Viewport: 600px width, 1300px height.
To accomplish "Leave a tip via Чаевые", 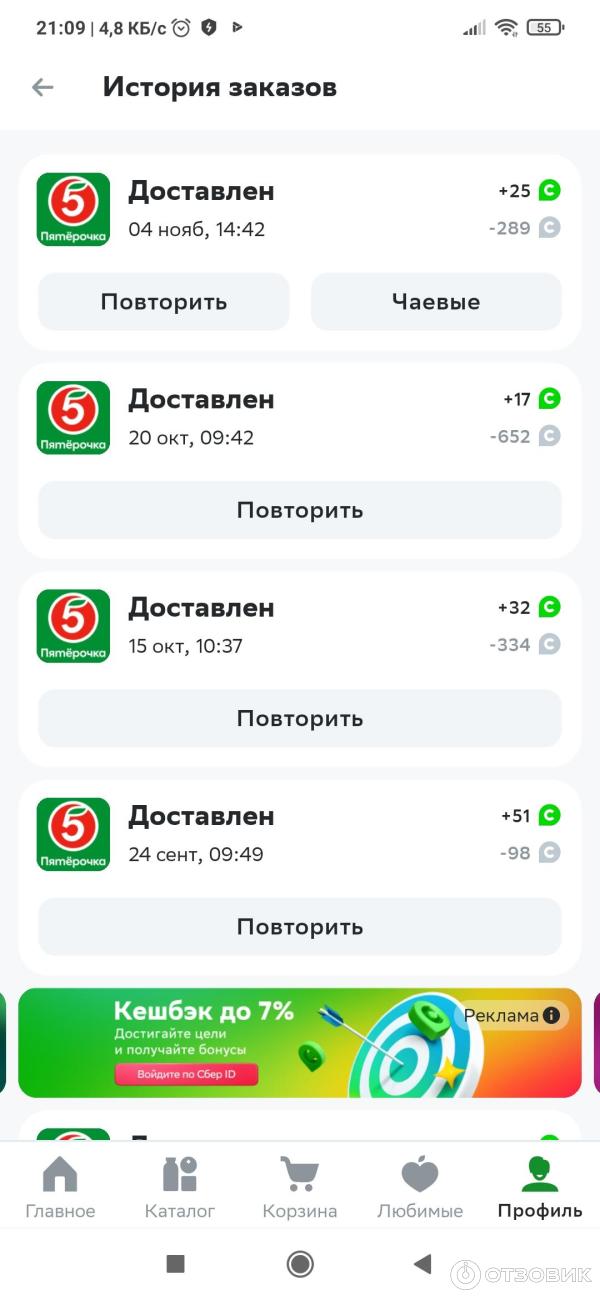I will [436, 302].
